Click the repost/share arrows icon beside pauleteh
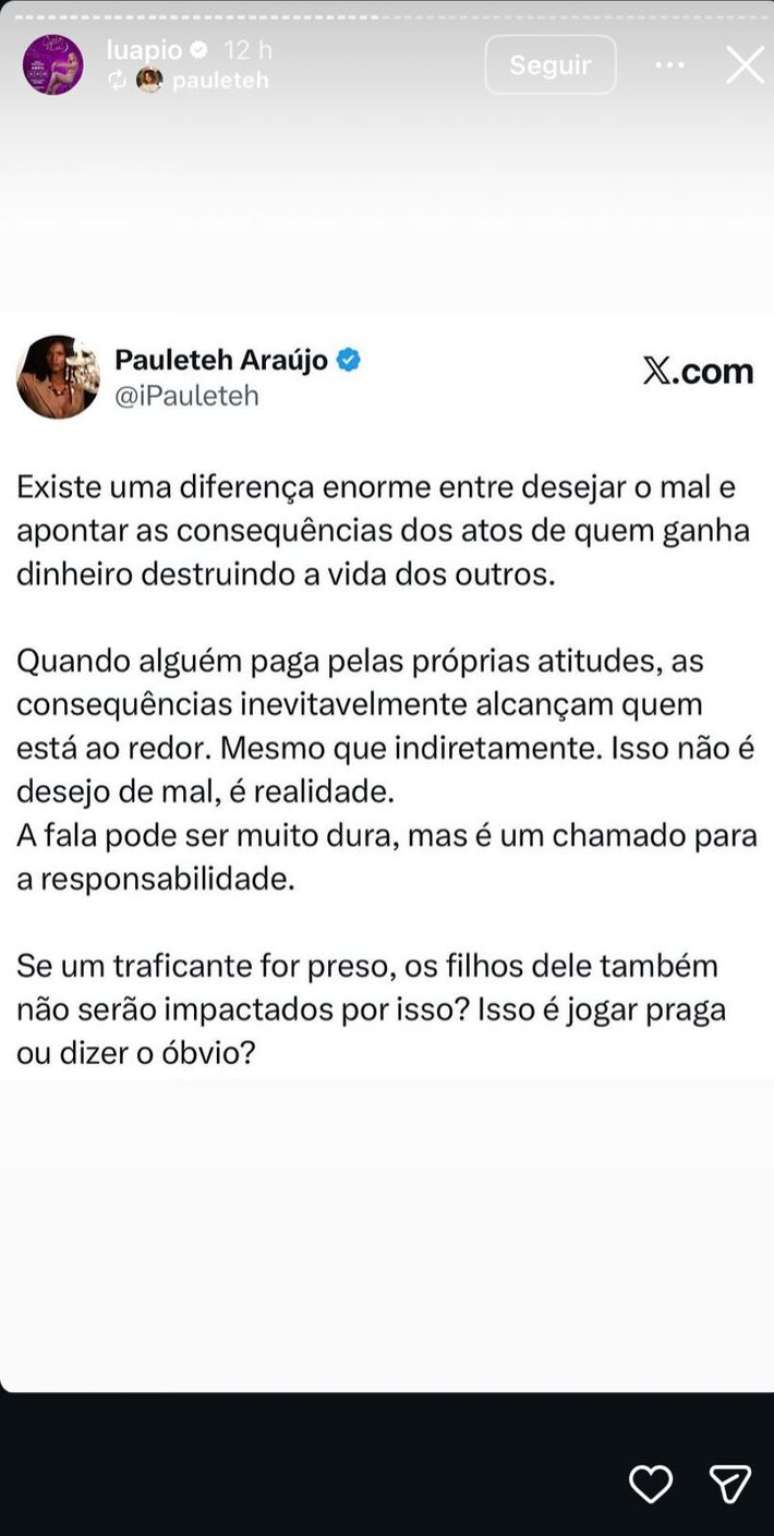774x1536 pixels. tap(119, 81)
